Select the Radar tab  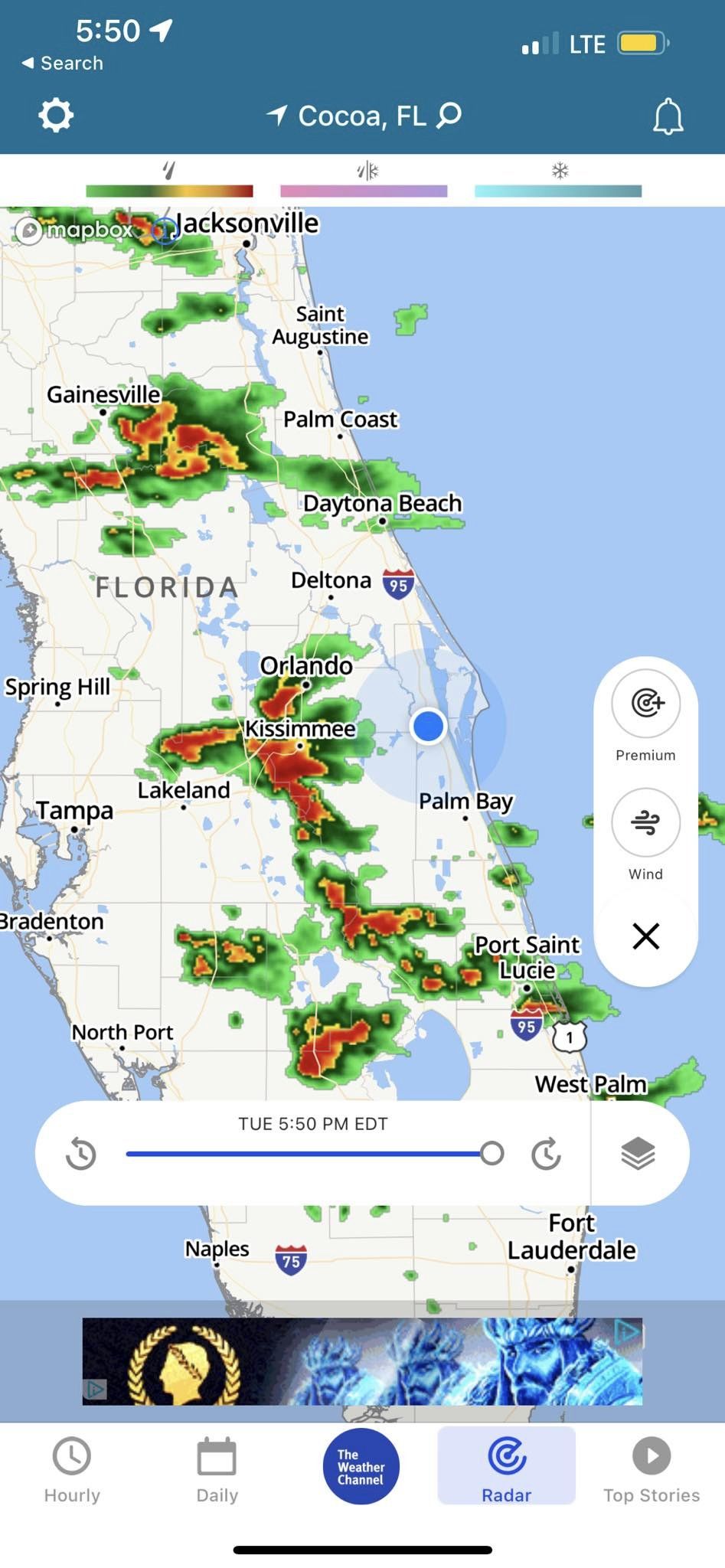[x=506, y=1470]
